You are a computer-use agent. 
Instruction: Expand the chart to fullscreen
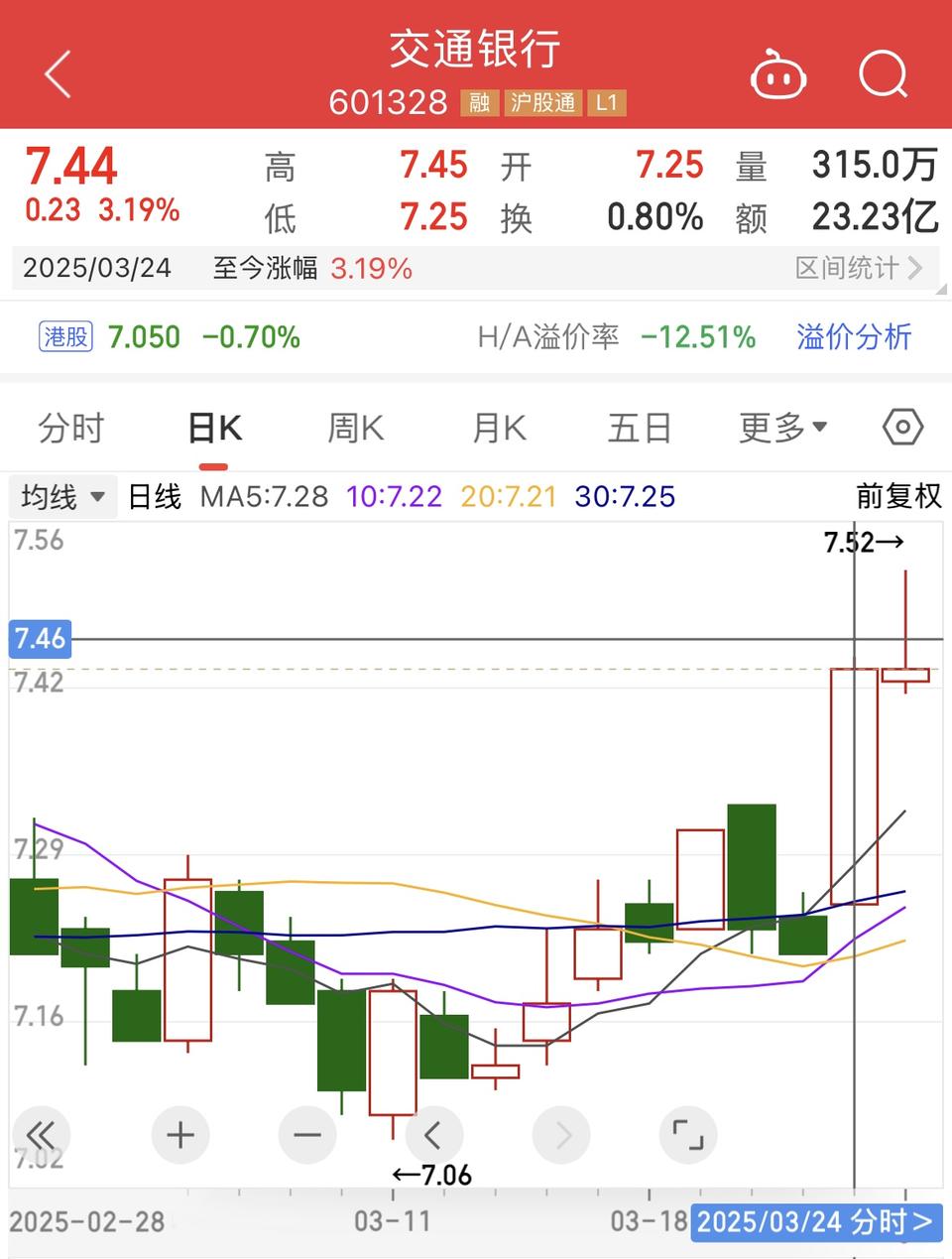[687, 1134]
